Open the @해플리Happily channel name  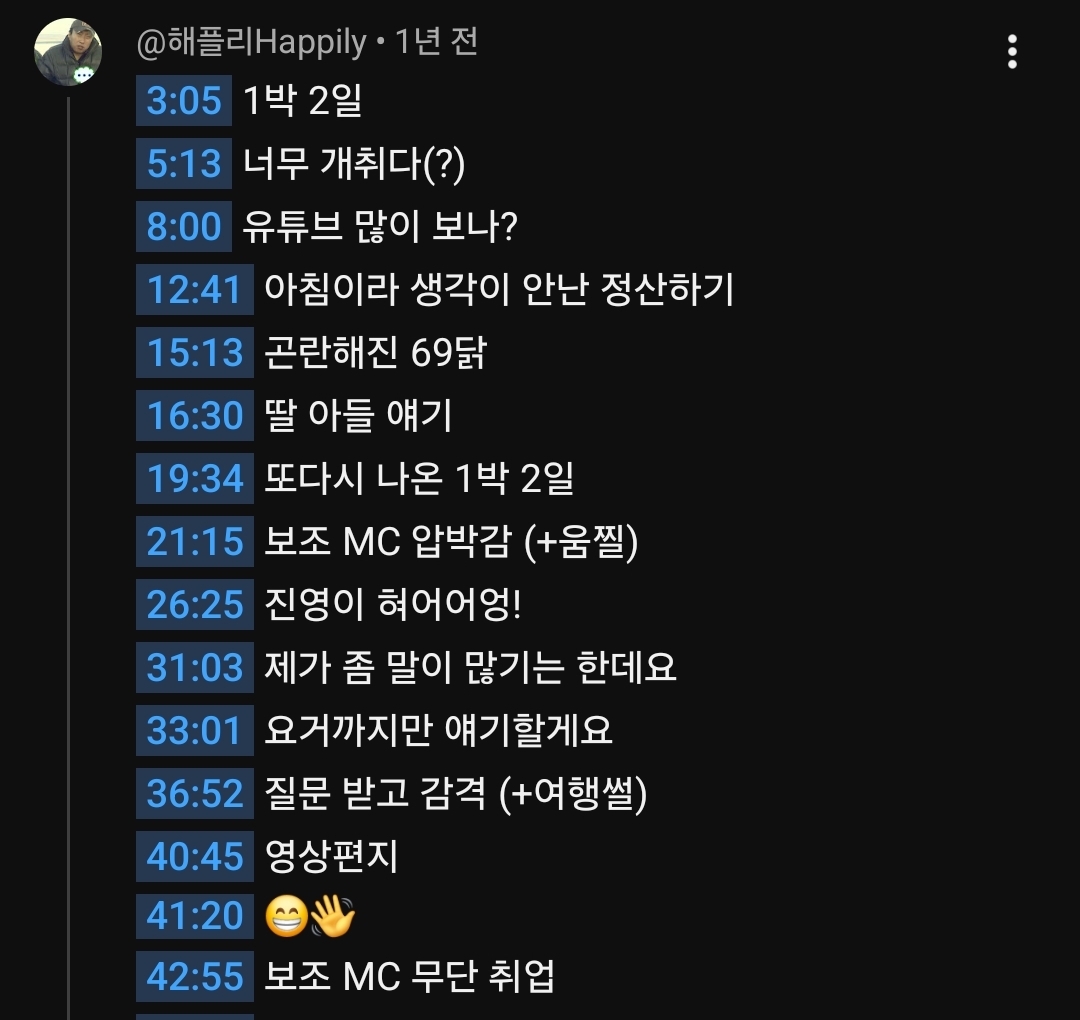click(251, 42)
